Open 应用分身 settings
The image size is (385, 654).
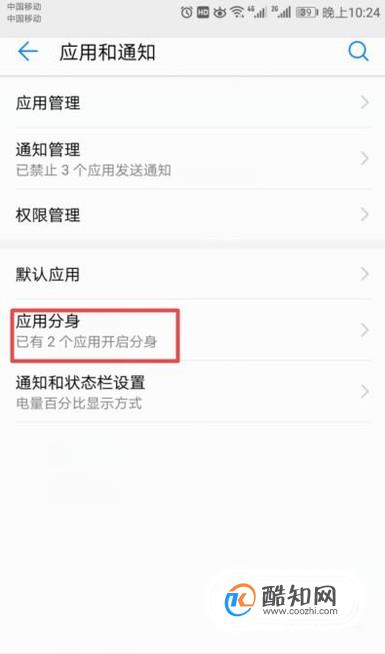(192, 330)
